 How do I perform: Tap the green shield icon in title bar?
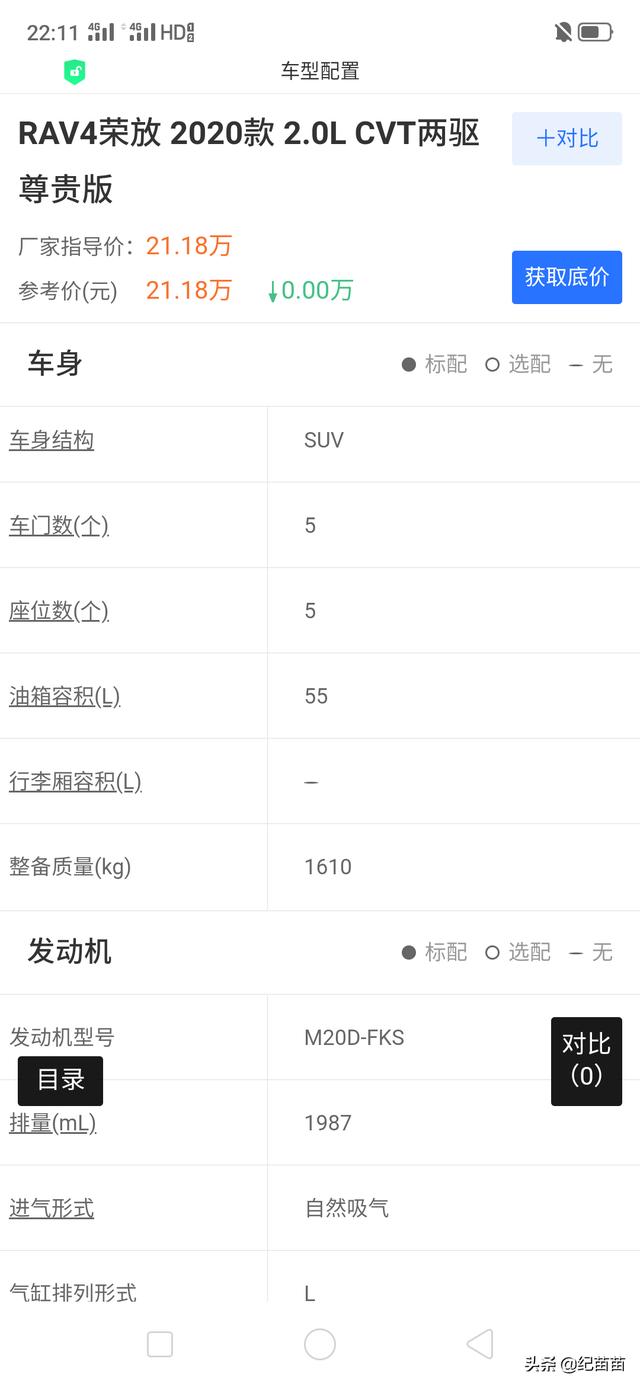[75, 72]
